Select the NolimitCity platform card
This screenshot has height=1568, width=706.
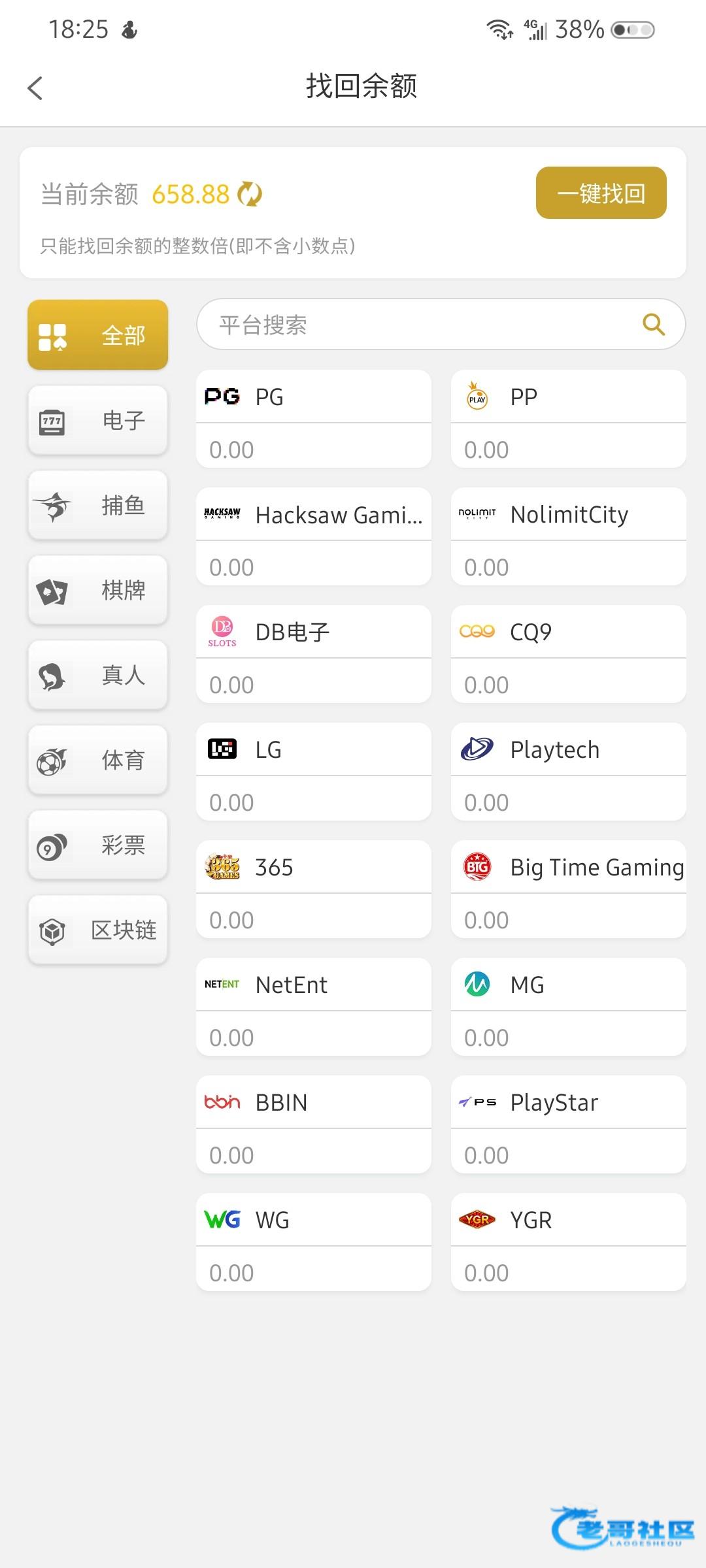[569, 536]
